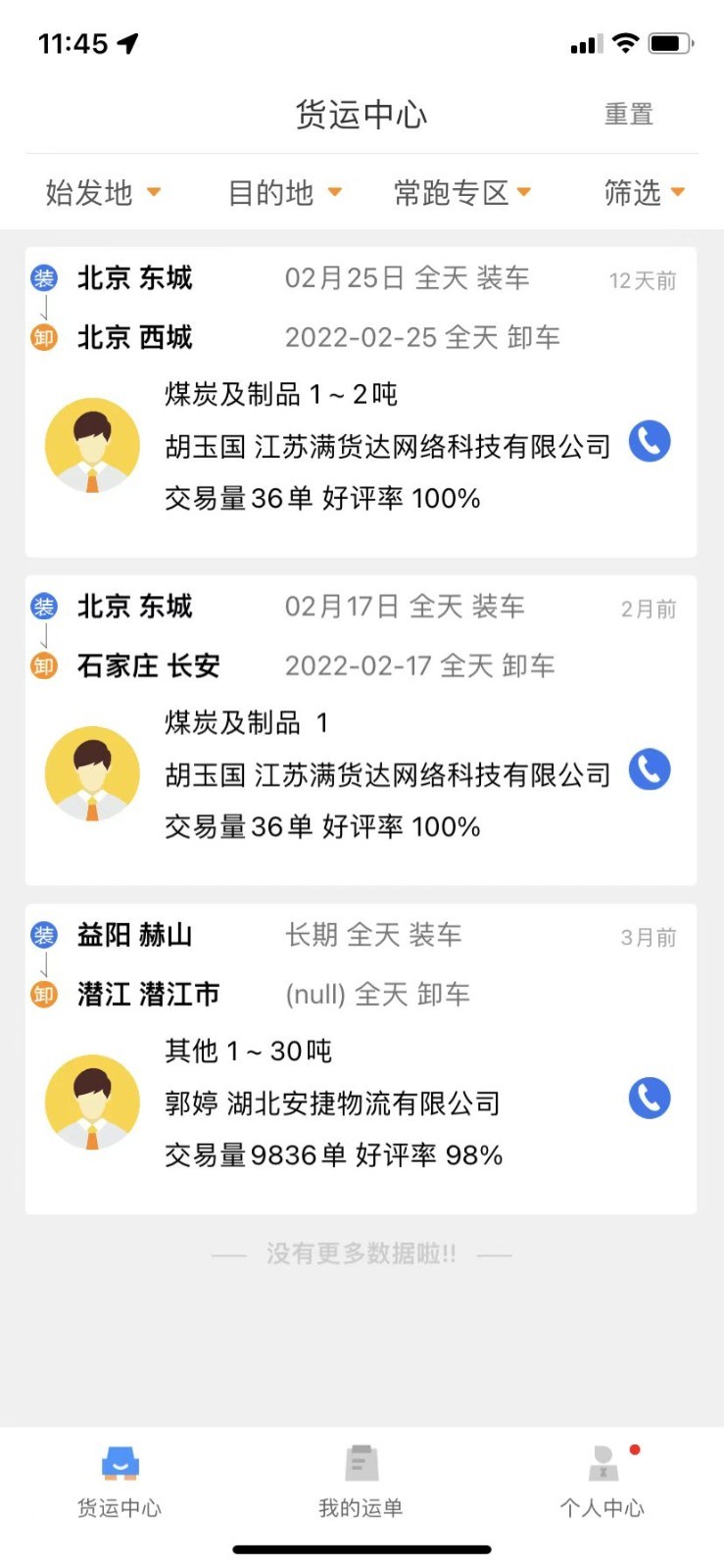Call 胡玉国 about the 石家庄长安 shipment
The image size is (724, 1568).
(x=650, y=770)
